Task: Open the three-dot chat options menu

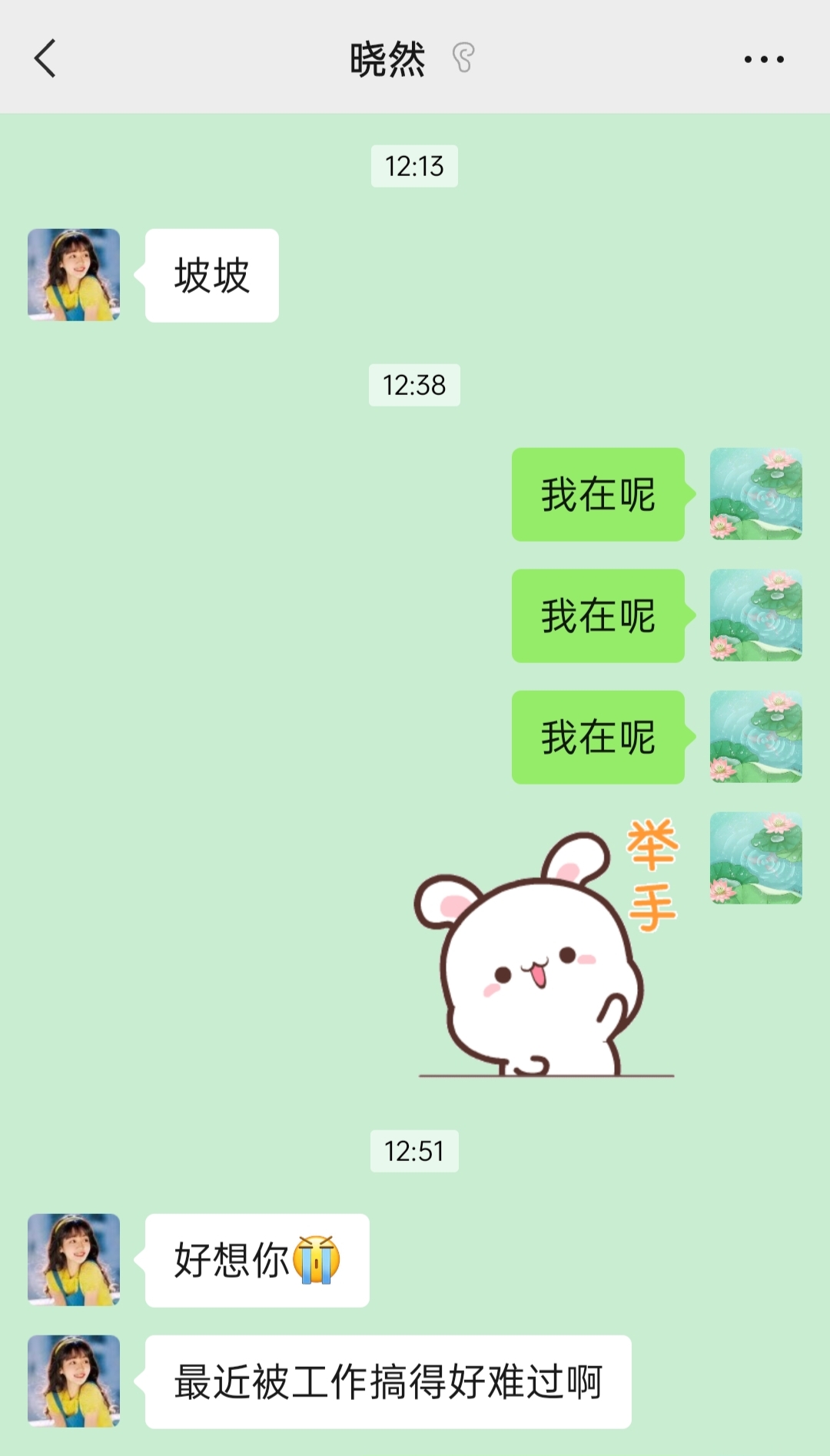Action: click(x=764, y=58)
